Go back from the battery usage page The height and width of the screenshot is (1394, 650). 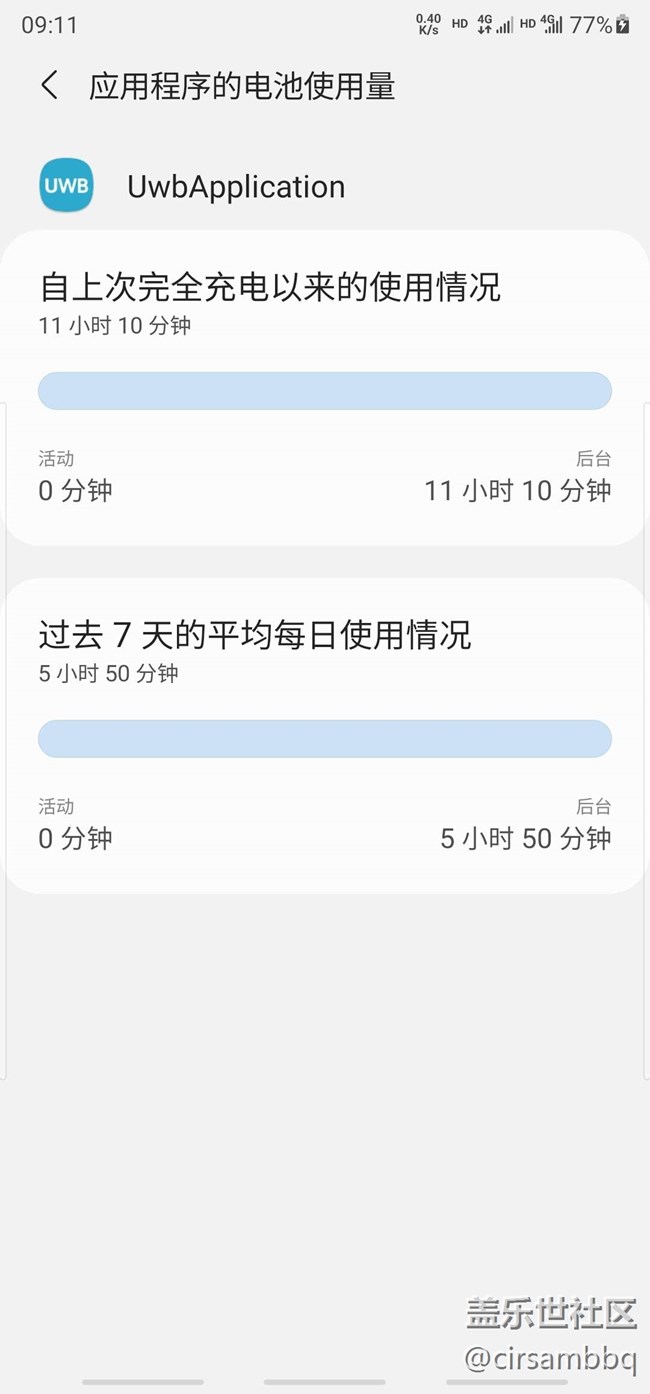click(x=49, y=86)
